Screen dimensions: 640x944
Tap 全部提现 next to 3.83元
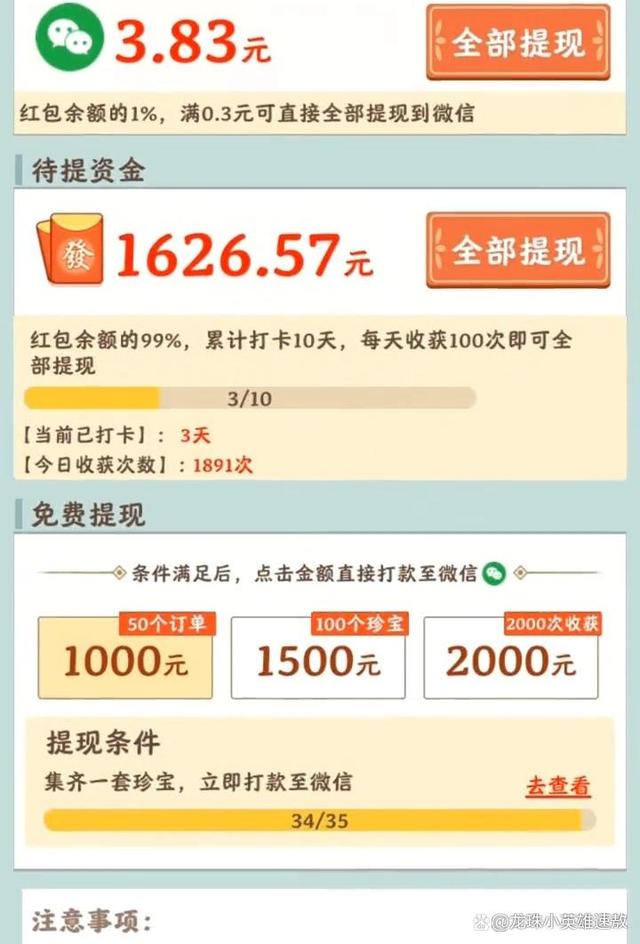coord(517,43)
